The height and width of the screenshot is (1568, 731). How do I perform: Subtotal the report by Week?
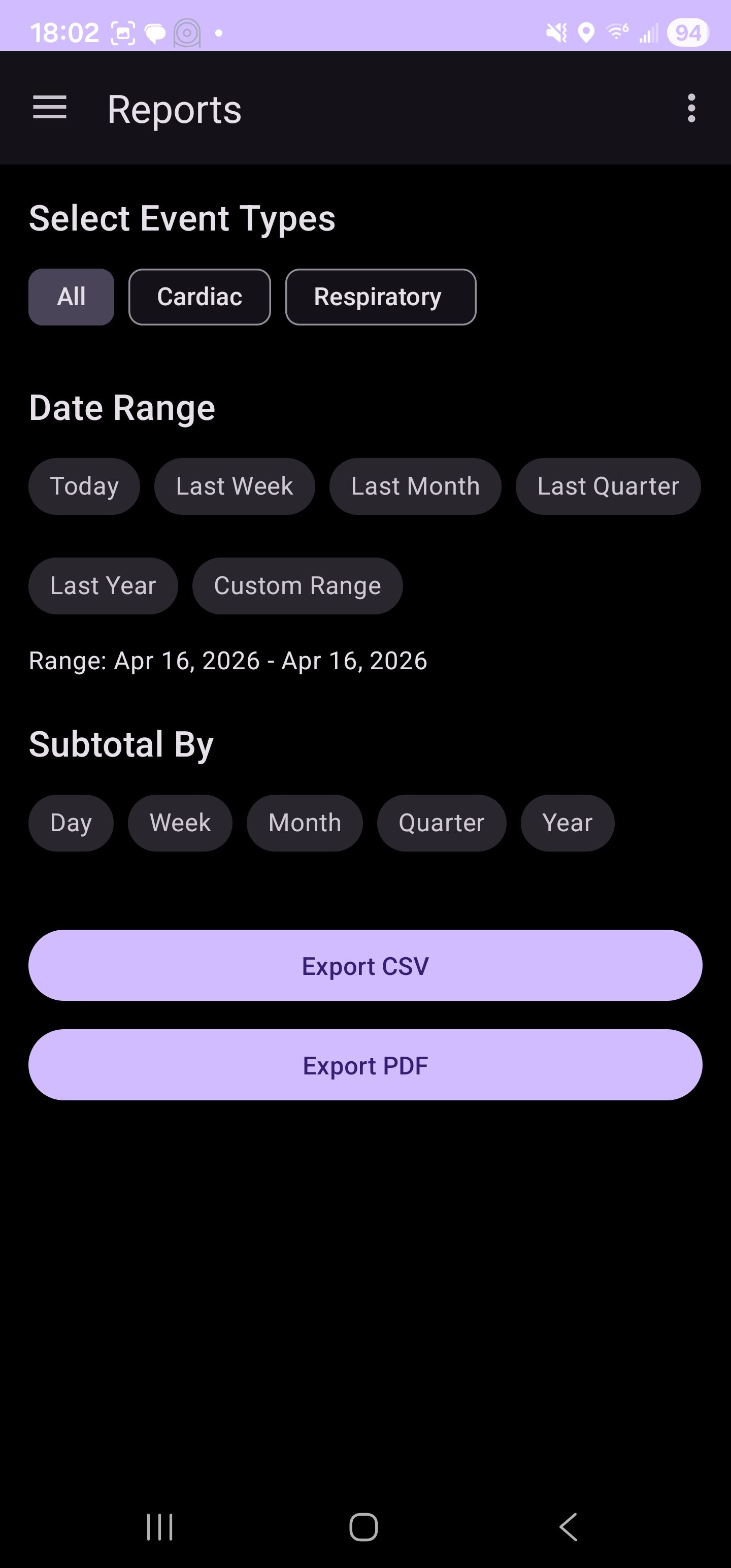pos(180,823)
